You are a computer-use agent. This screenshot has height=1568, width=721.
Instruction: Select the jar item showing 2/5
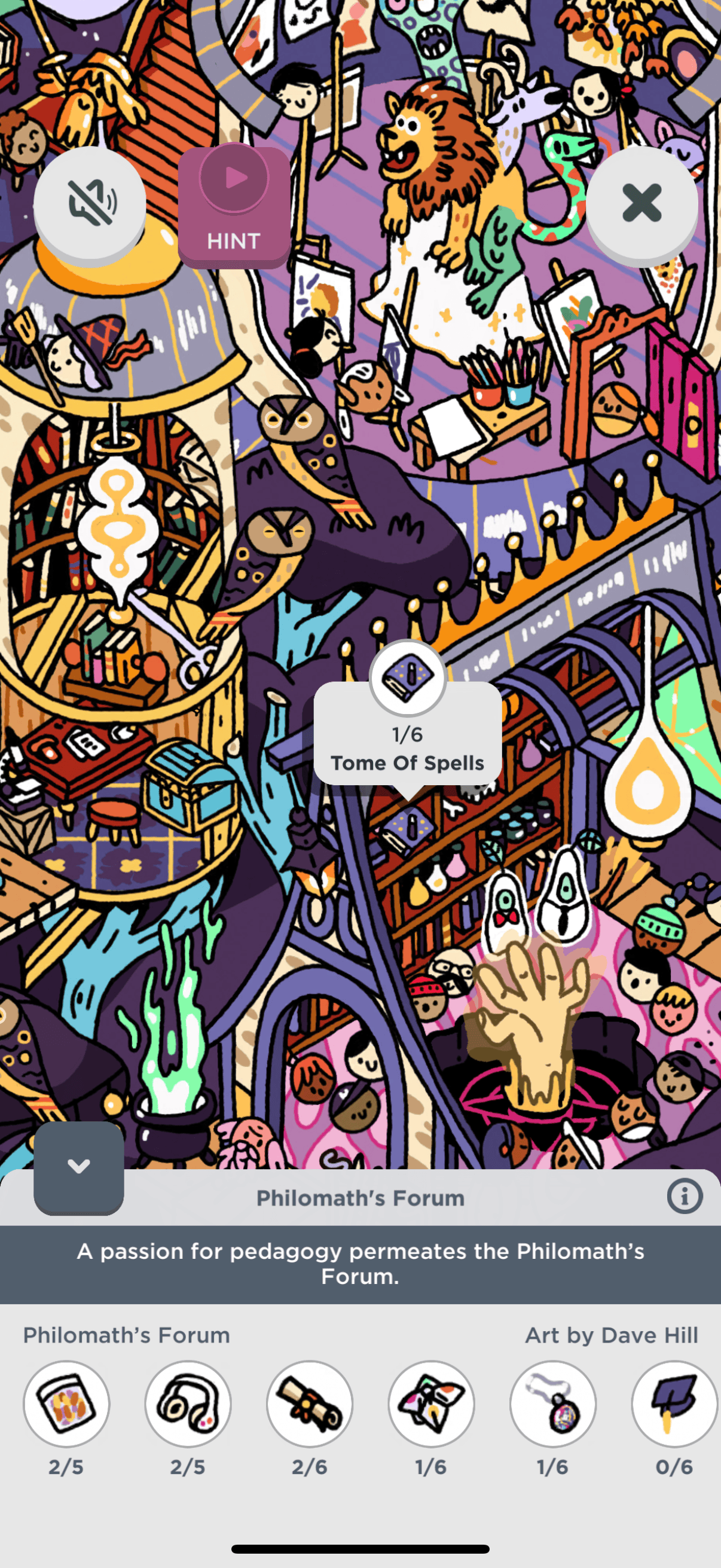[66, 1404]
